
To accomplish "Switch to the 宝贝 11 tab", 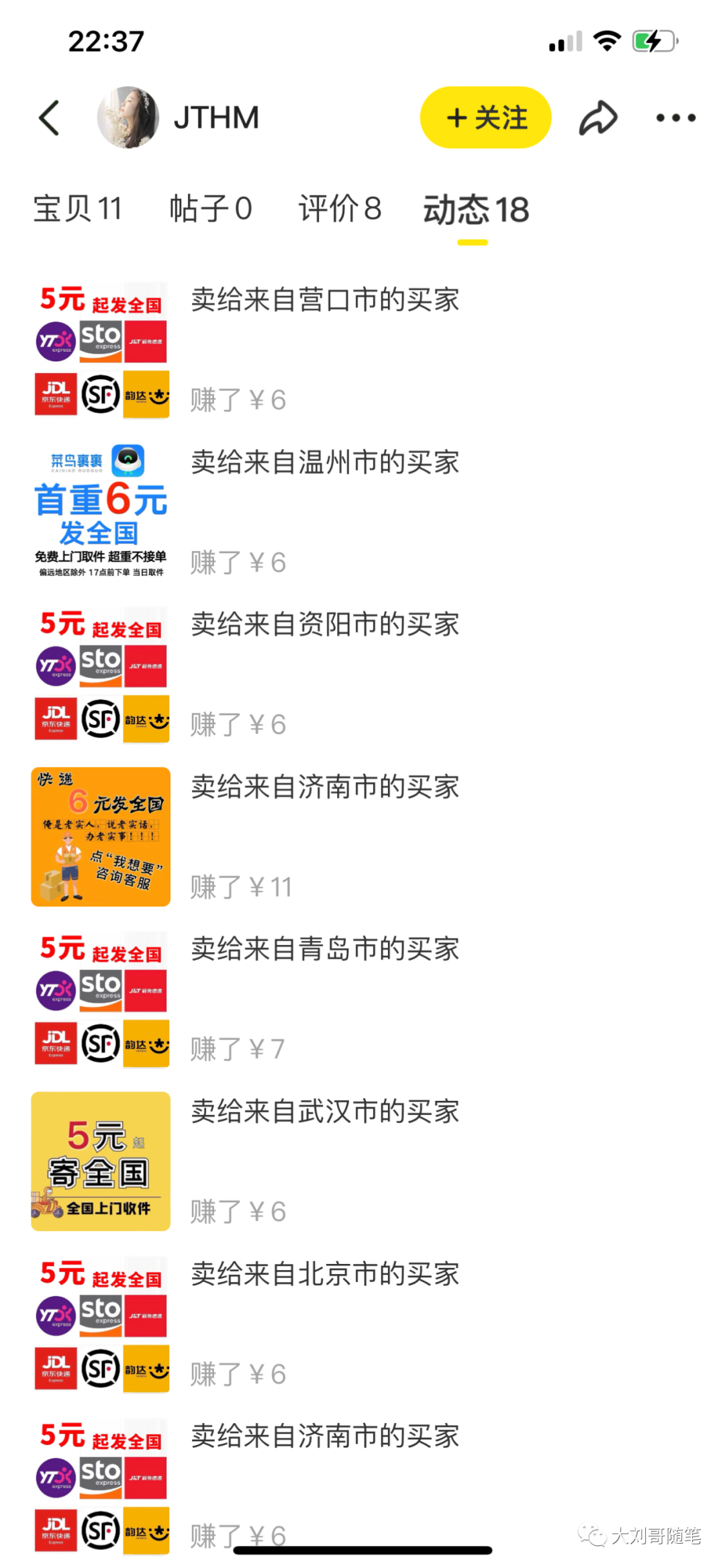I will pos(78,209).
